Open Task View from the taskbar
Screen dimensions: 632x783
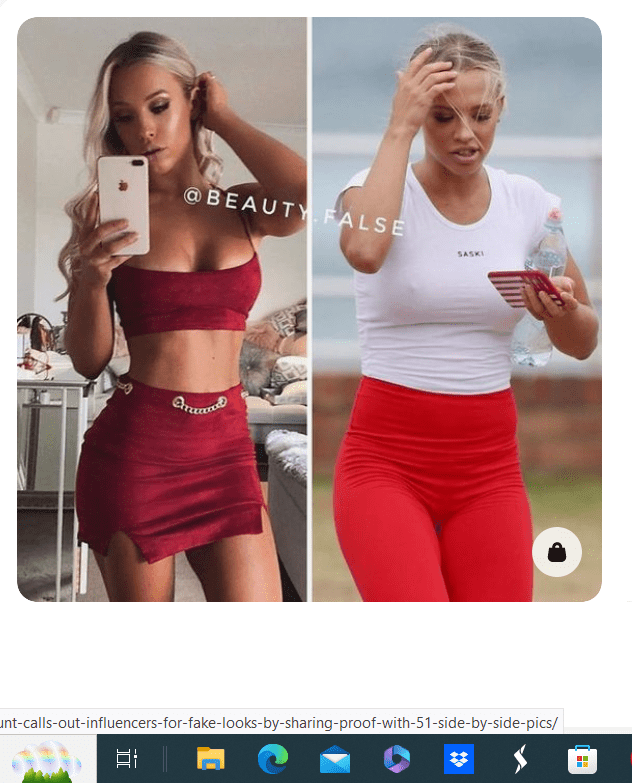click(x=127, y=759)
